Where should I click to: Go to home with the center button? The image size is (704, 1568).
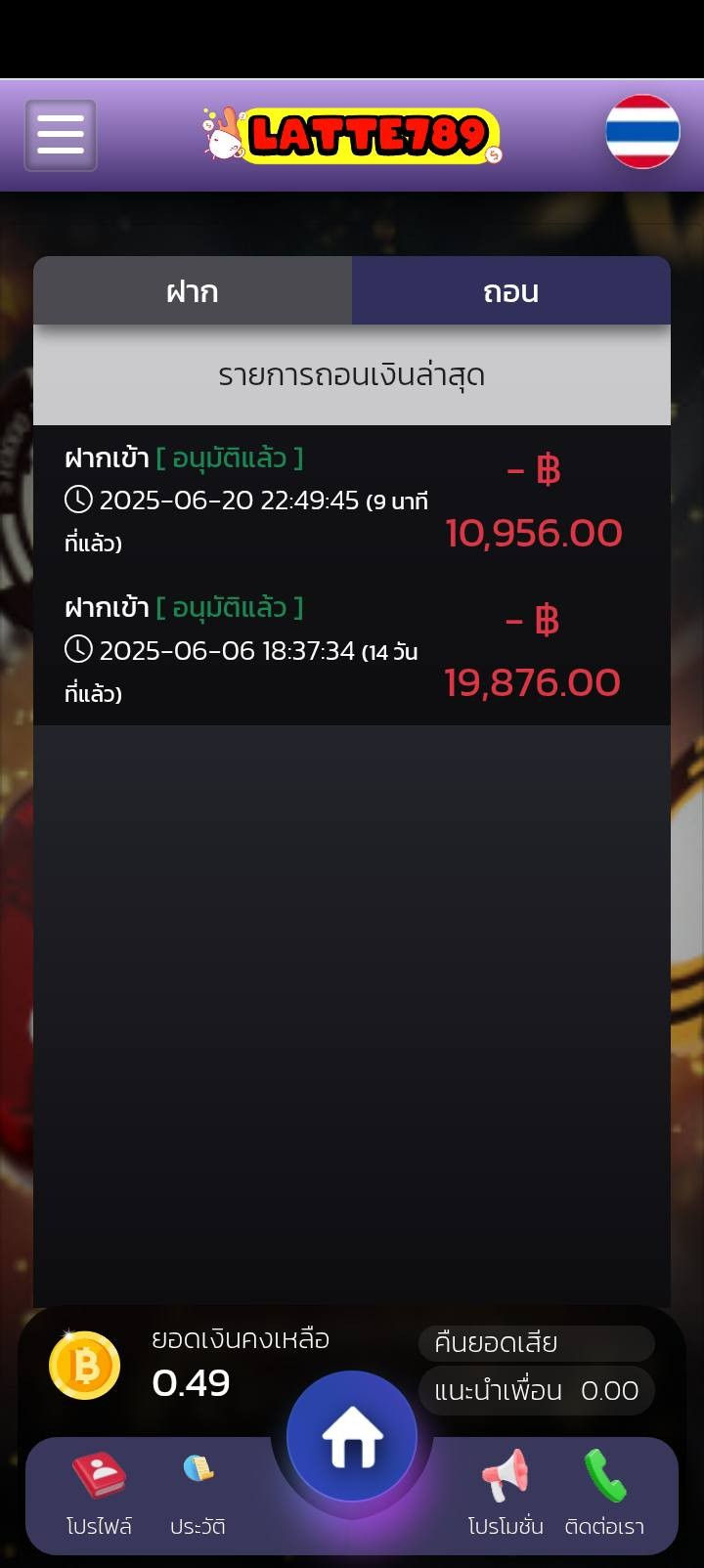[x=352, y=1437]
